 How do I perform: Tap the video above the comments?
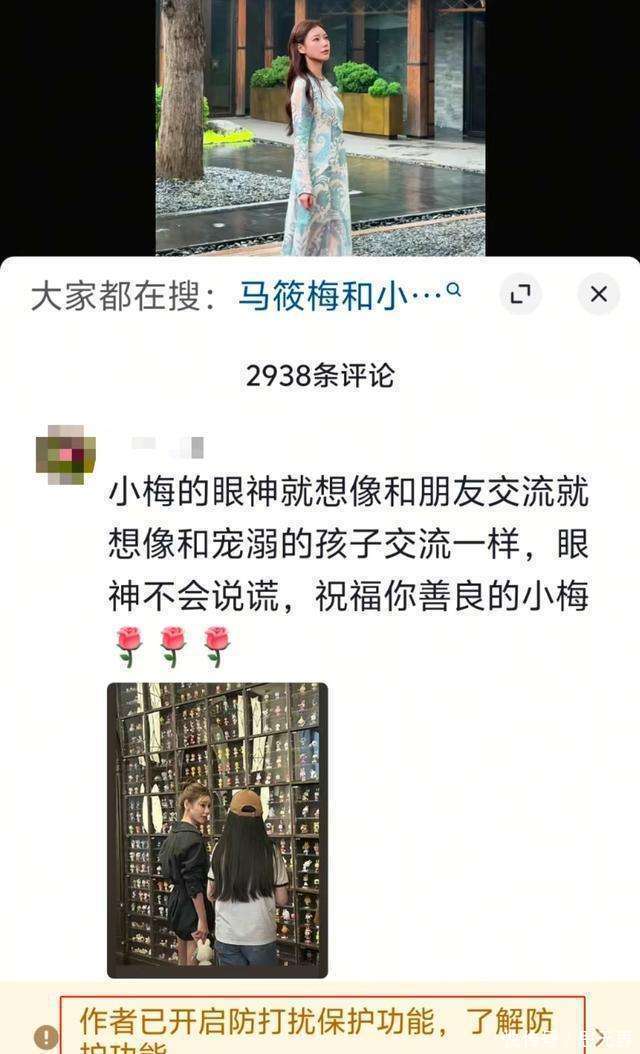pos(320,127)
